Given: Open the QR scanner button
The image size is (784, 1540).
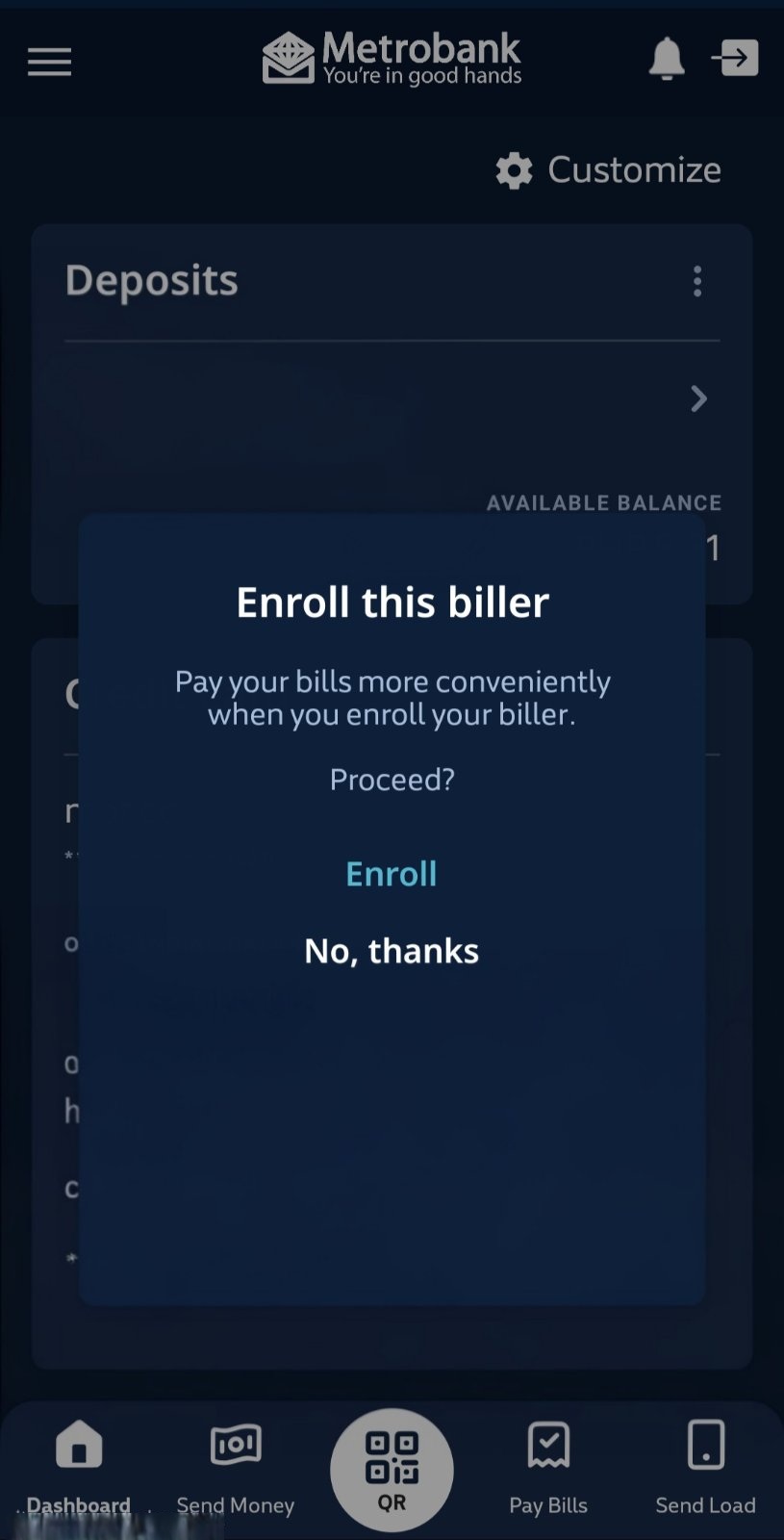Looking at the screenshot, I should [x=392, y=1469].
